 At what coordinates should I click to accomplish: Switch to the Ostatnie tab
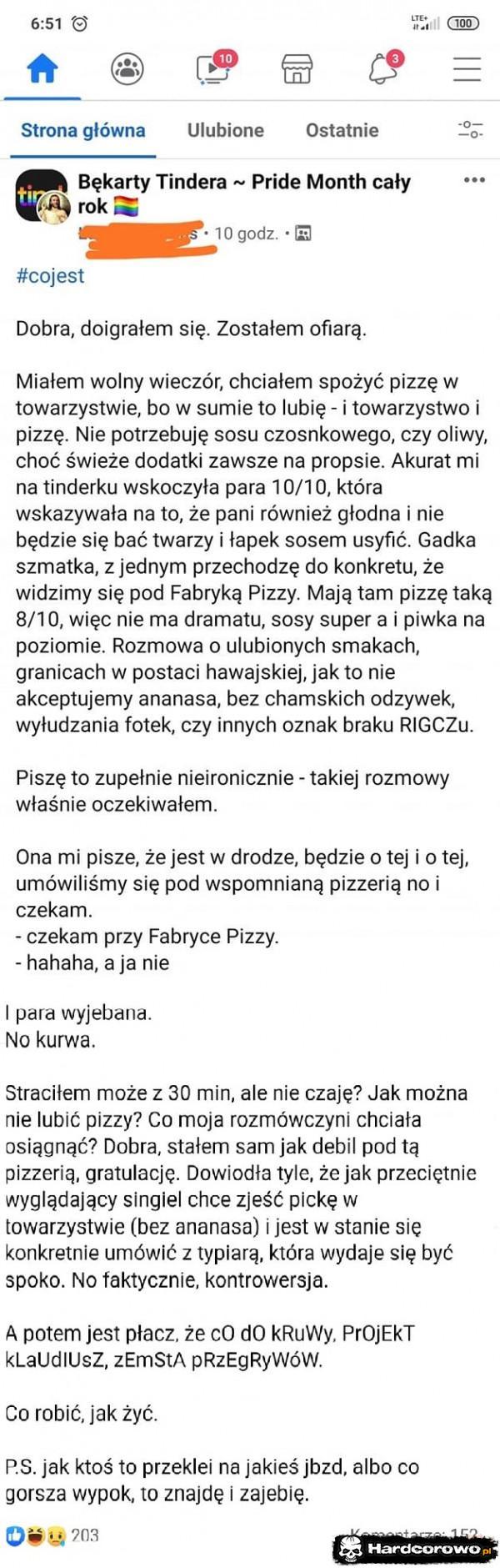(342, 130)
